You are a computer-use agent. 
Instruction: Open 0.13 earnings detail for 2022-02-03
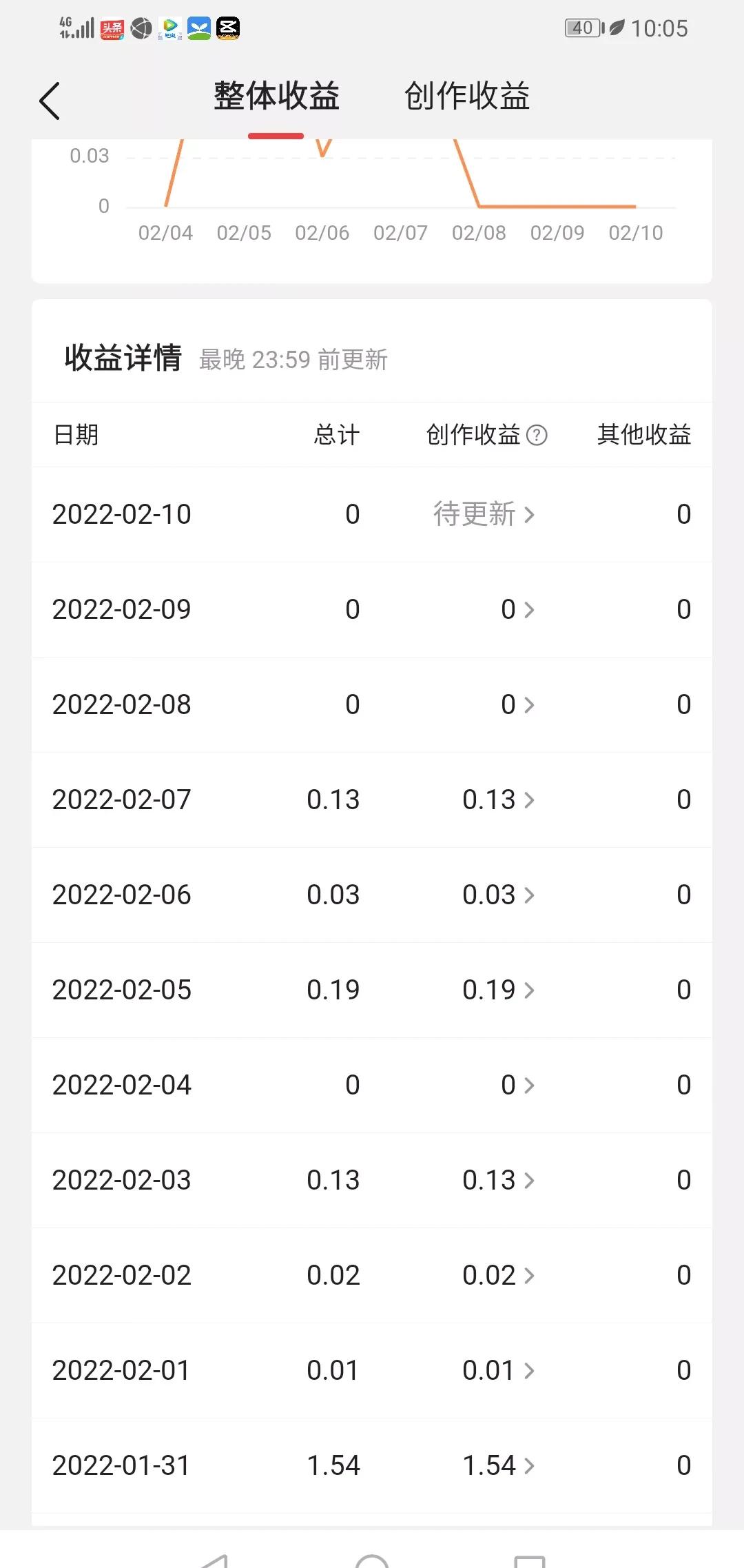[498, 1180]
